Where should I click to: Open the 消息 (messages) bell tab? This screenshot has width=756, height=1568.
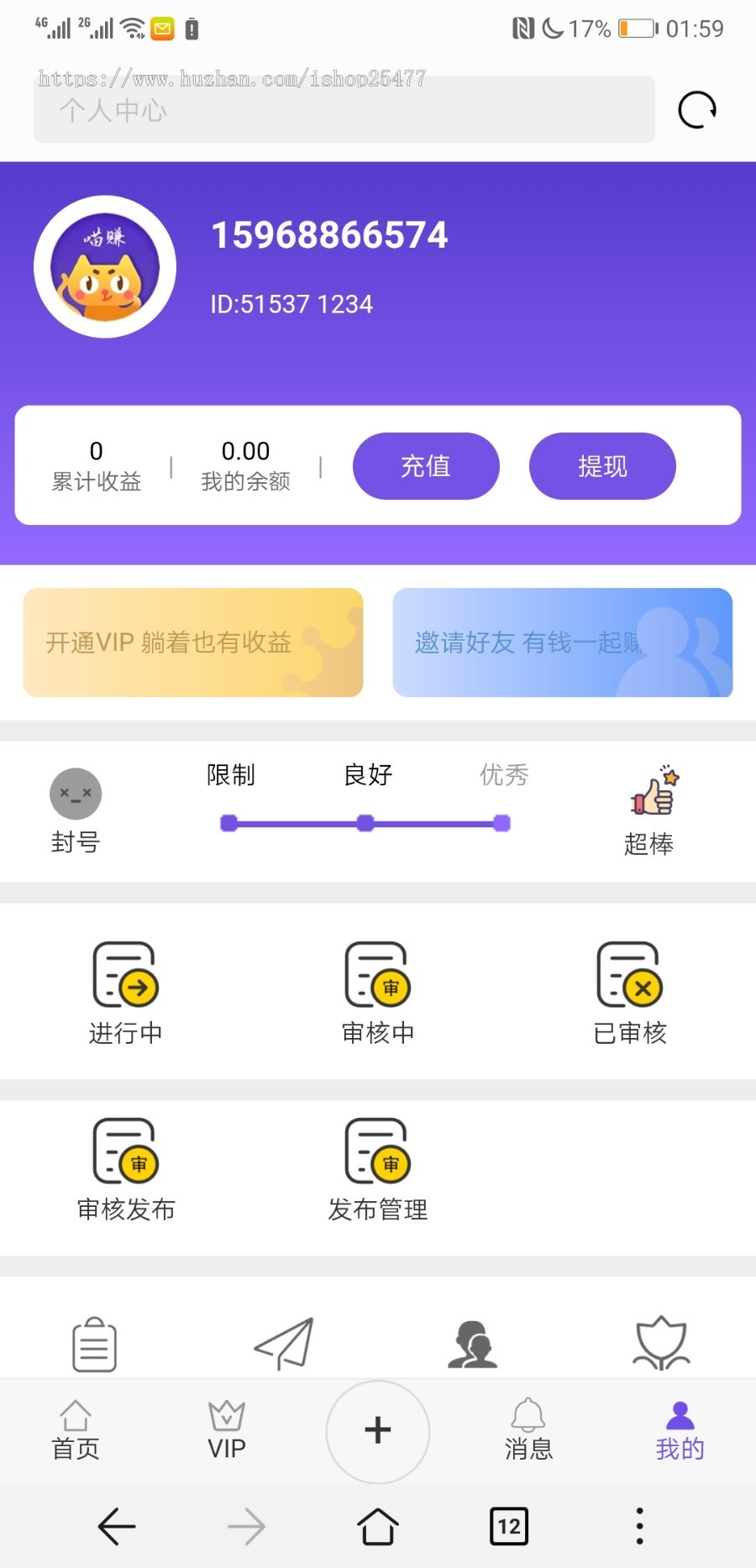528,1432
